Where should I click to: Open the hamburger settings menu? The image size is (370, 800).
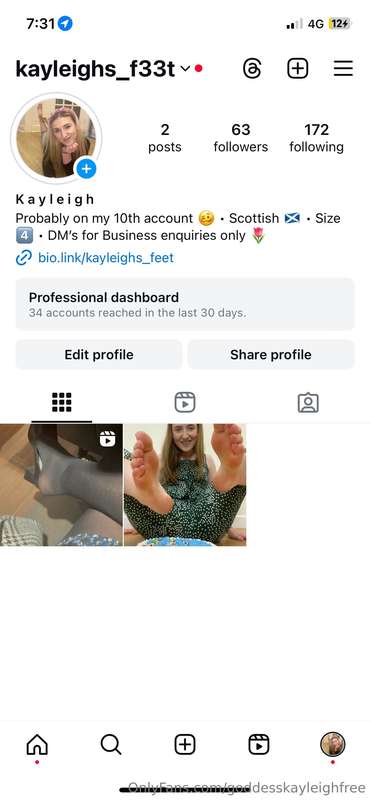(343, 68)
